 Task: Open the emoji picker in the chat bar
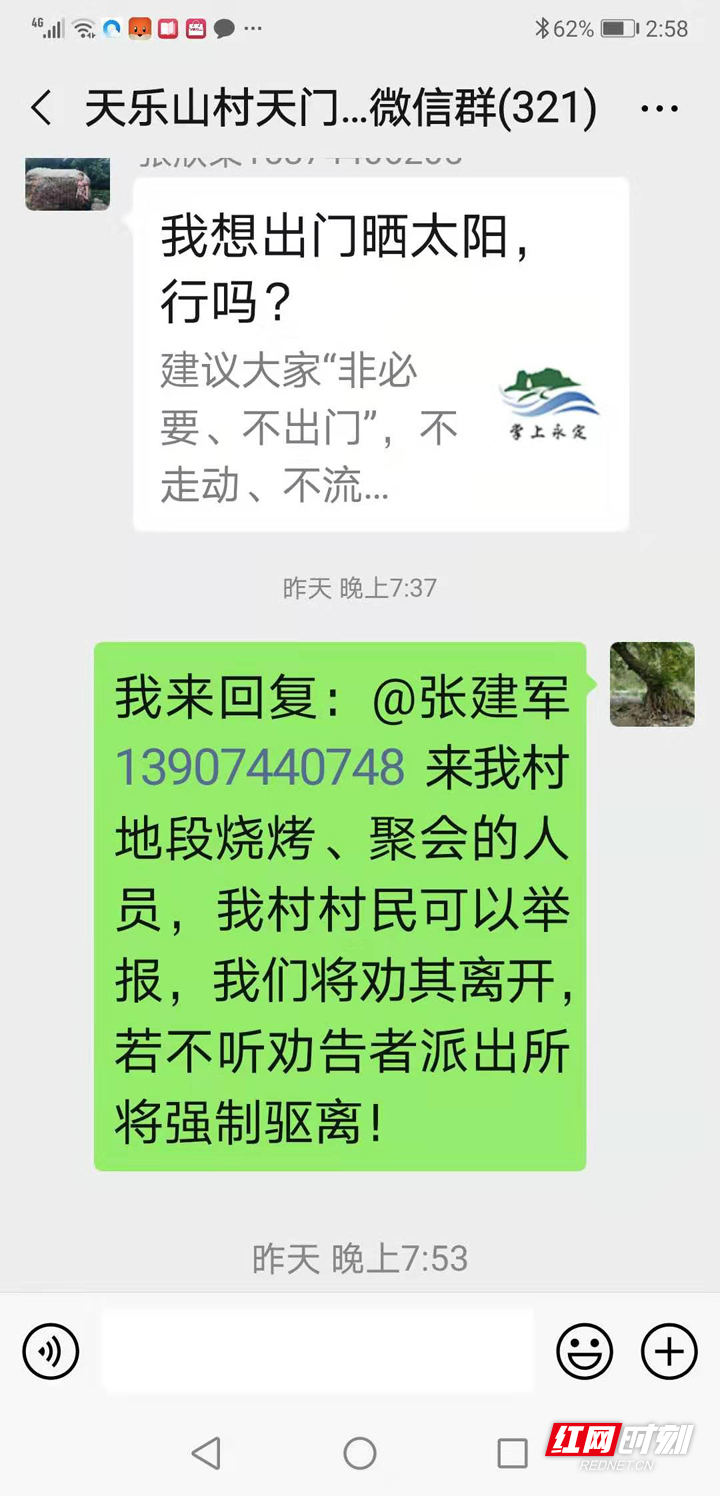[585, 1351]
